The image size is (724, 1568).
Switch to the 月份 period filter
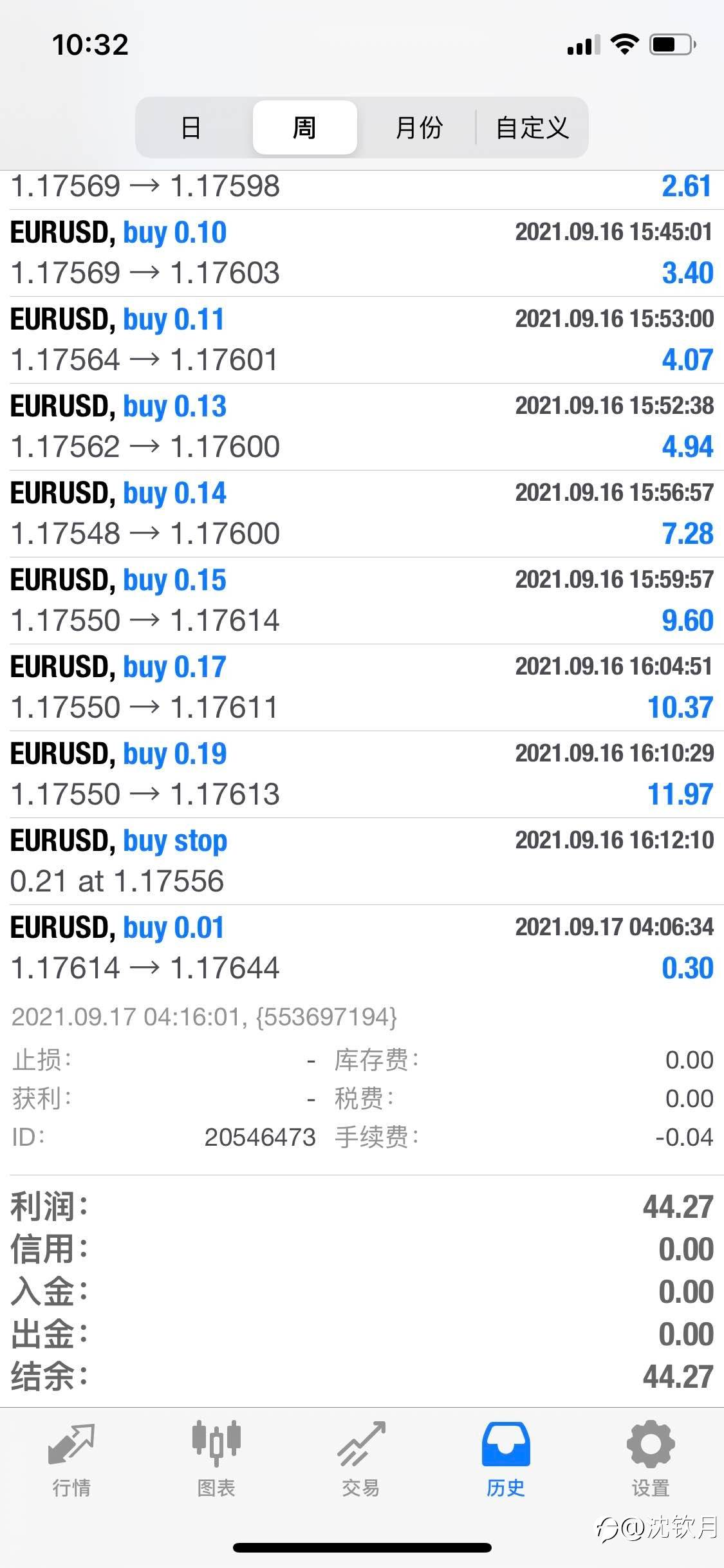click(x=418, y=127)
